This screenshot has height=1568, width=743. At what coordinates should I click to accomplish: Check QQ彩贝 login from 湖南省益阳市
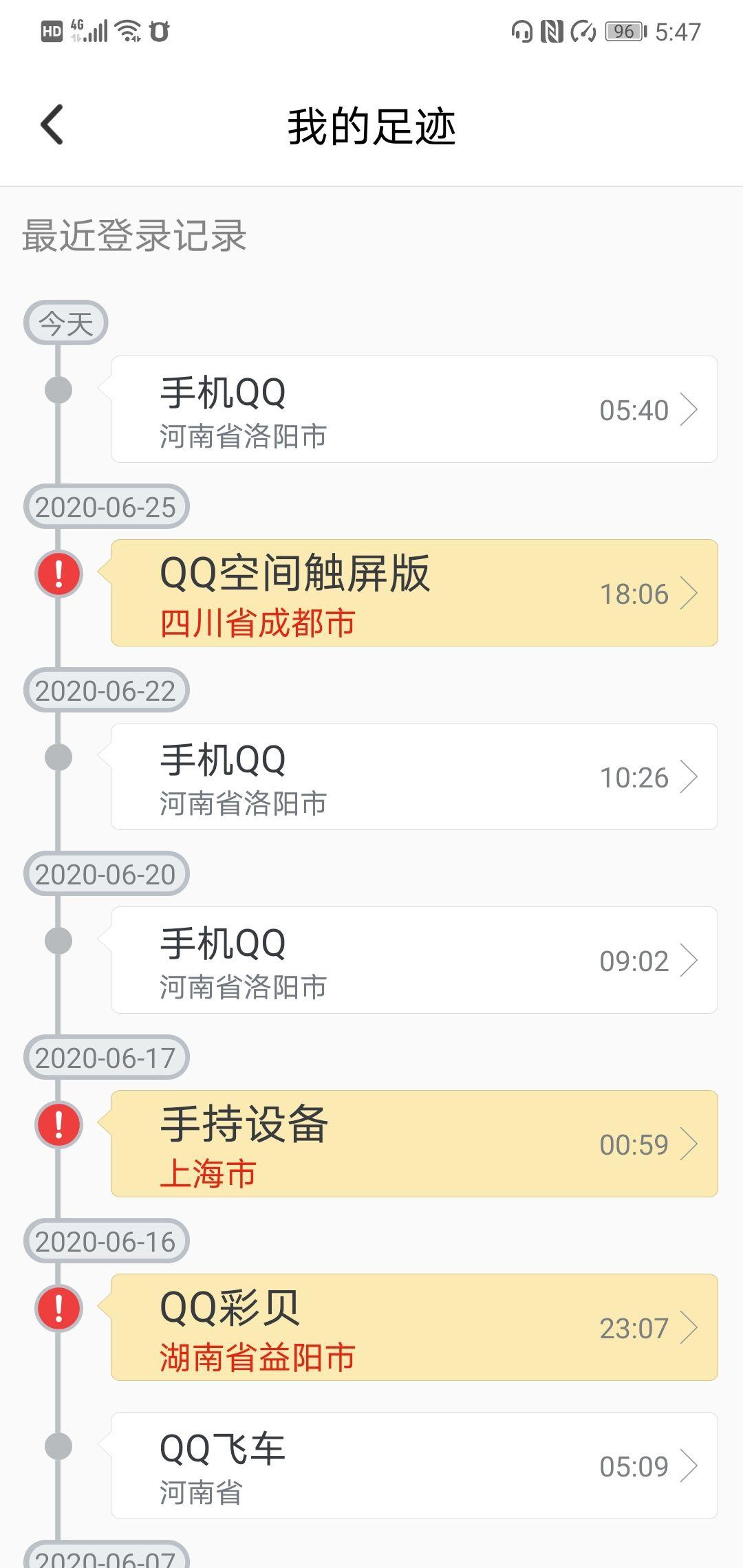click(414, 1328)
